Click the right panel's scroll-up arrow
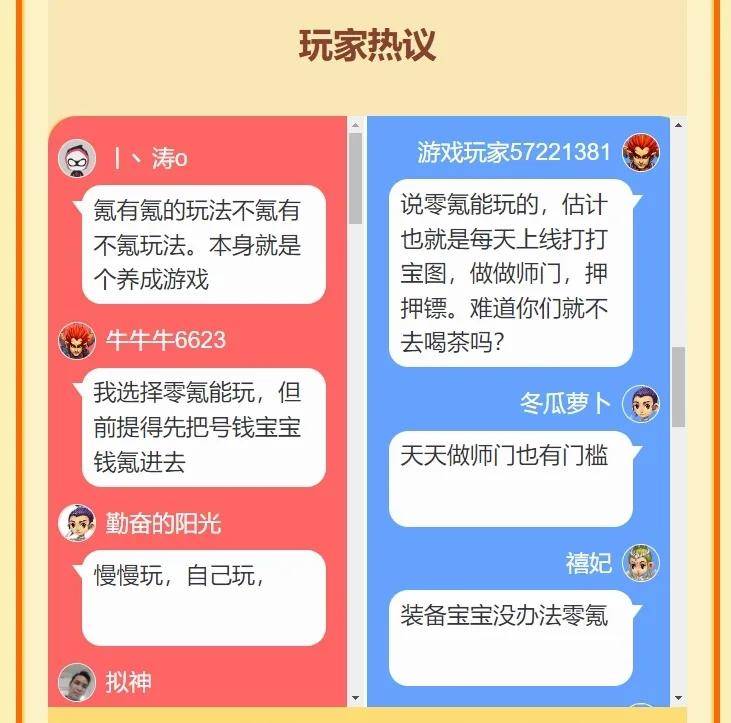Screen dimensions: 731x723 click(679, 126)
